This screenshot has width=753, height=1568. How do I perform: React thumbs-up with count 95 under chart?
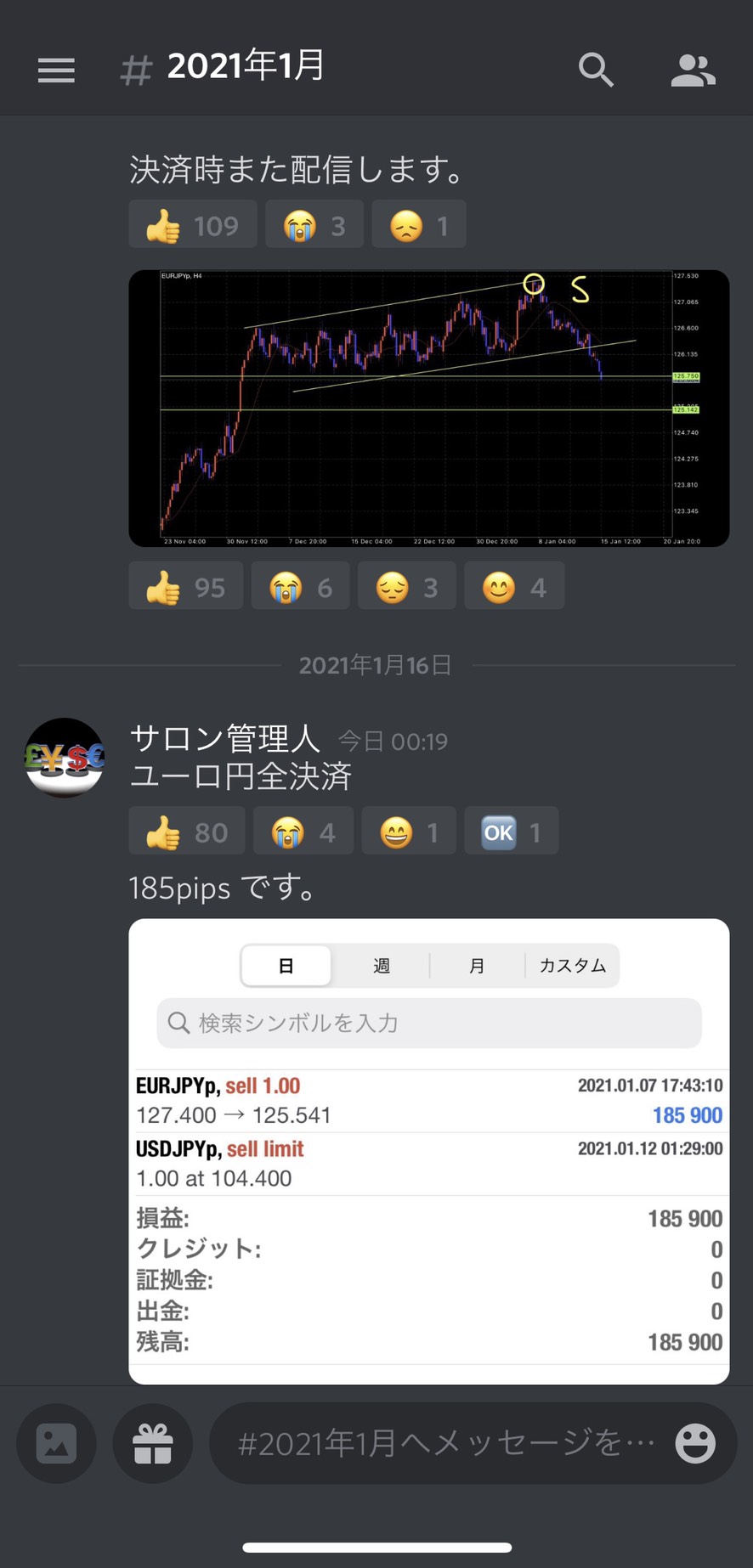coord(185,587)
